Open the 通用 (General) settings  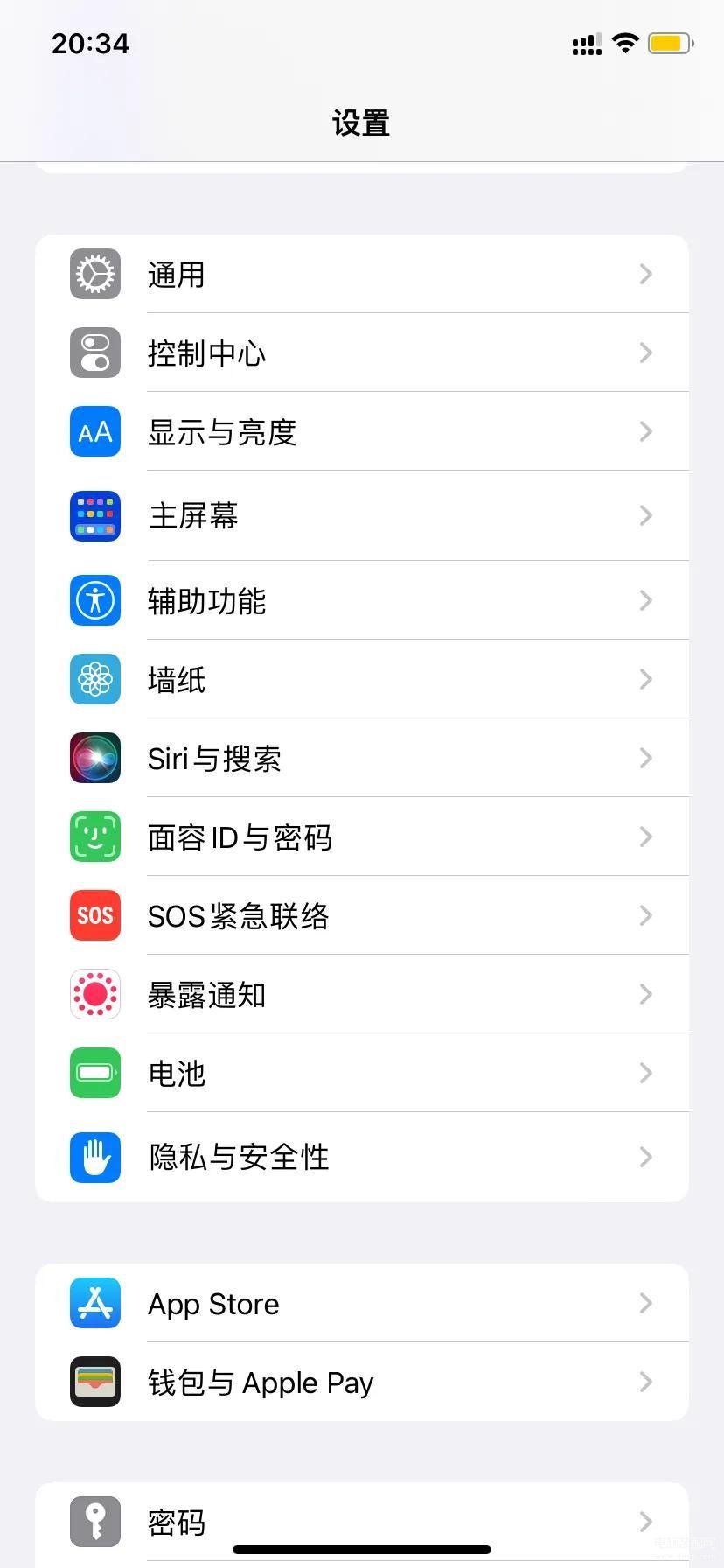(x=361, y=275)
